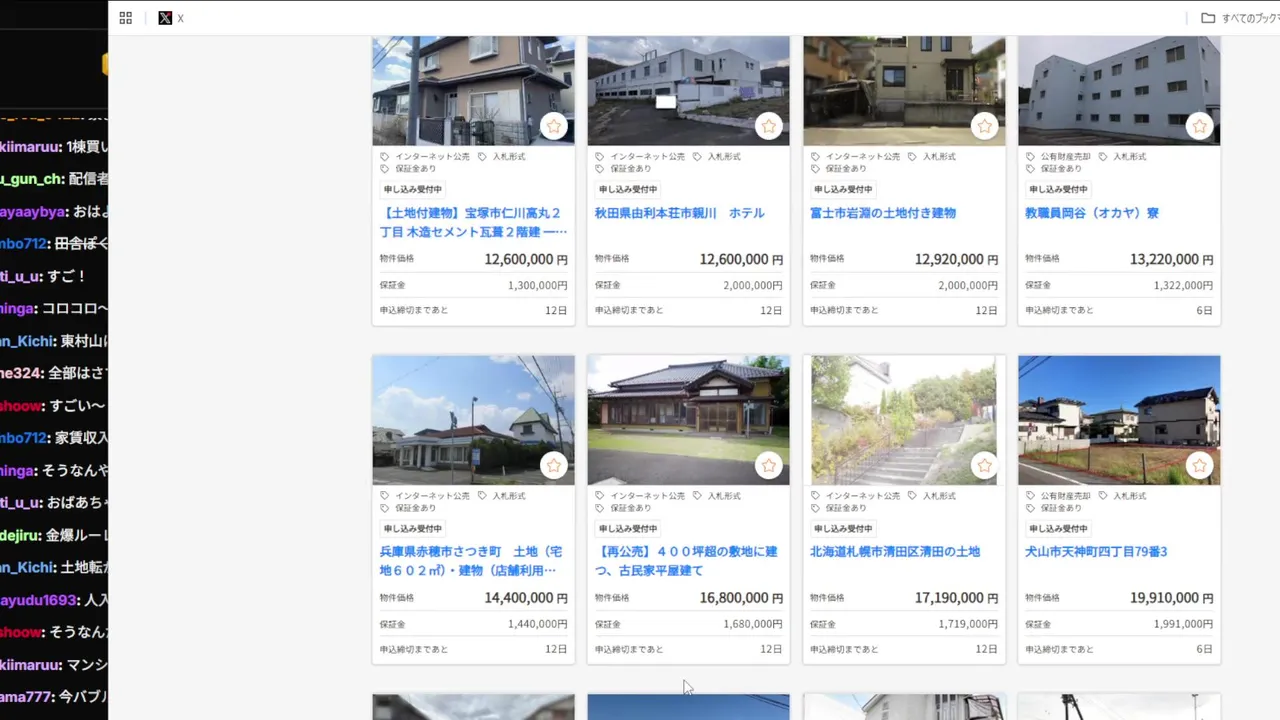Star the 教職員岡谷寮 listing

point(1199,126)
